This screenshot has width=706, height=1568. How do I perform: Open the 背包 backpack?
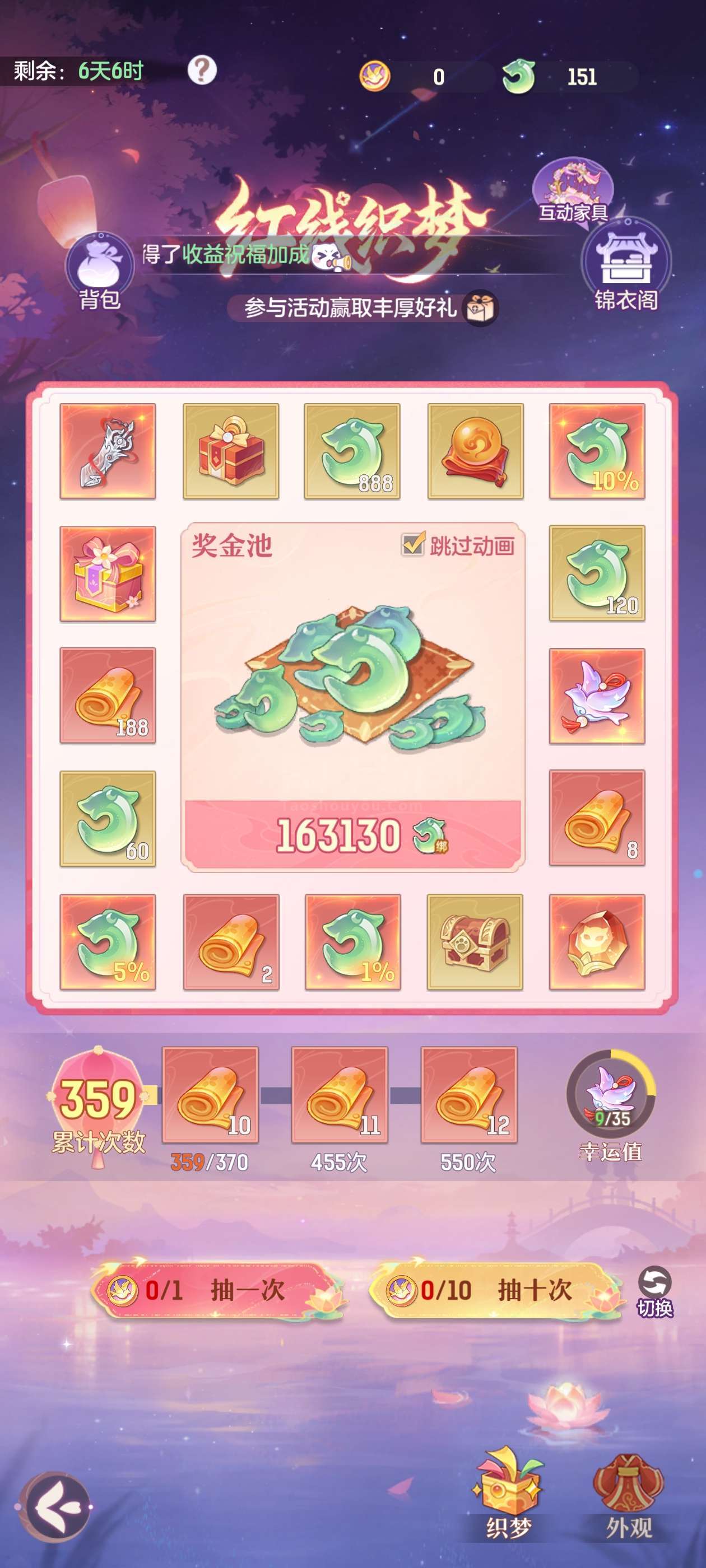coord(99,272)
